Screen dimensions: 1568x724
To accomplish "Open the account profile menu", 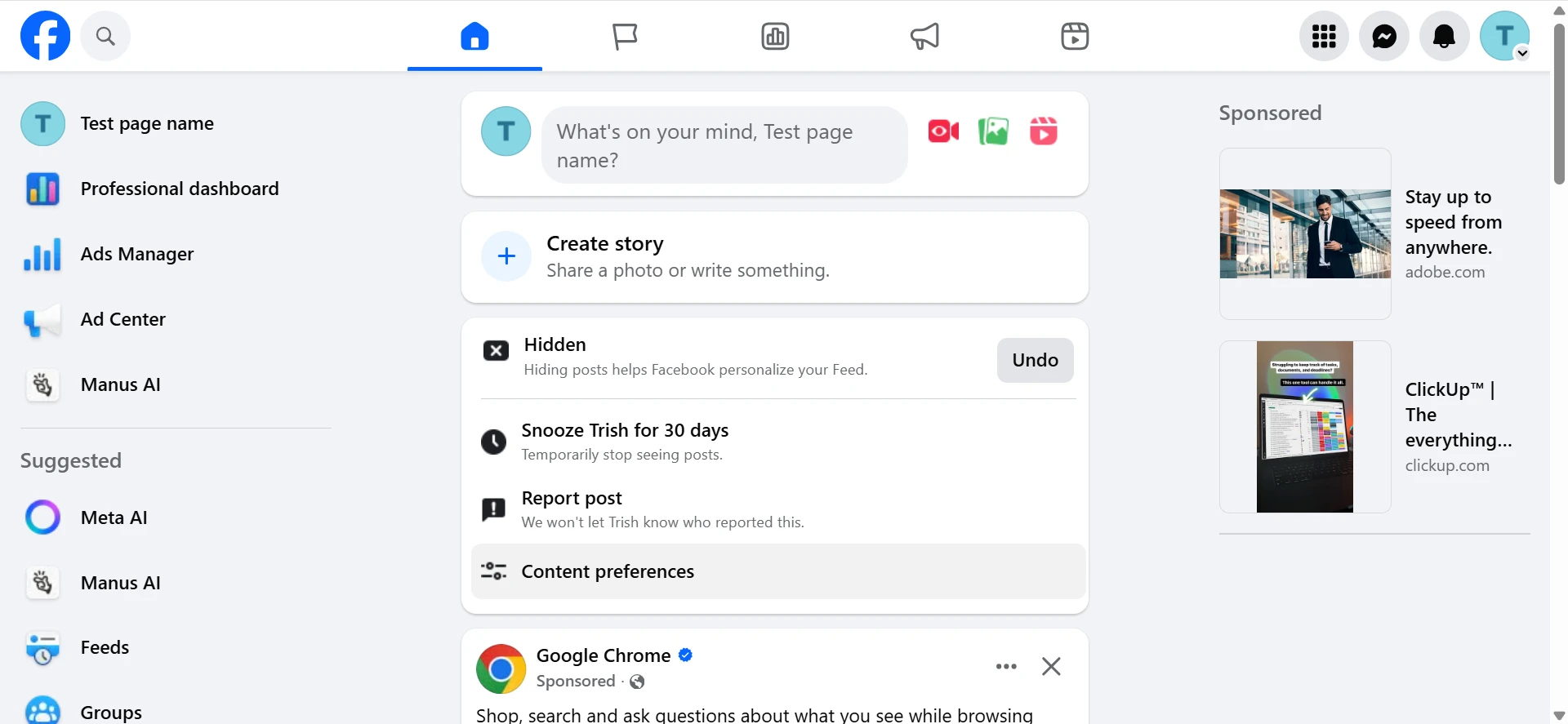I will (1504, 37).
